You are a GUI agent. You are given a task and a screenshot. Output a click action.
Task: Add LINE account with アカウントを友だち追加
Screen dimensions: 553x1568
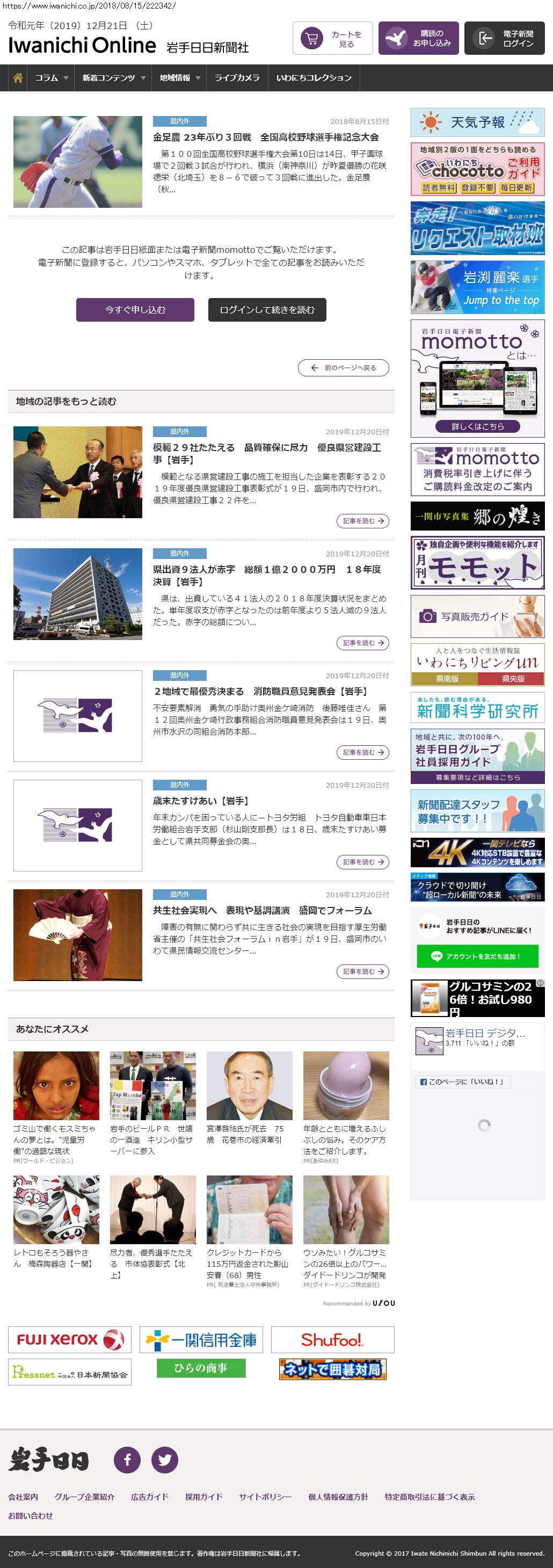[477, 956]
